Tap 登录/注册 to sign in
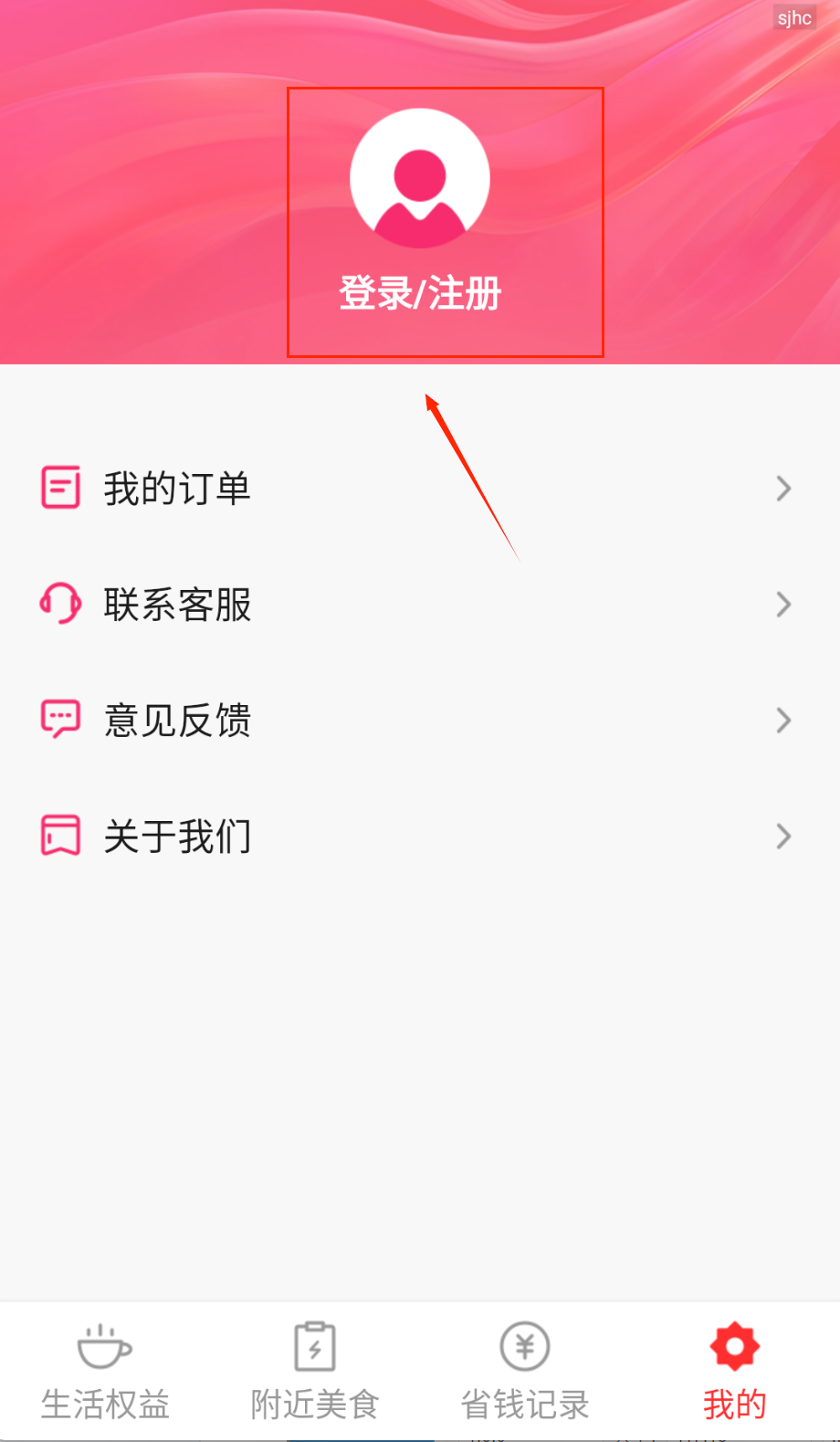This screenshot has width=840, height=1442. (420, 294)
